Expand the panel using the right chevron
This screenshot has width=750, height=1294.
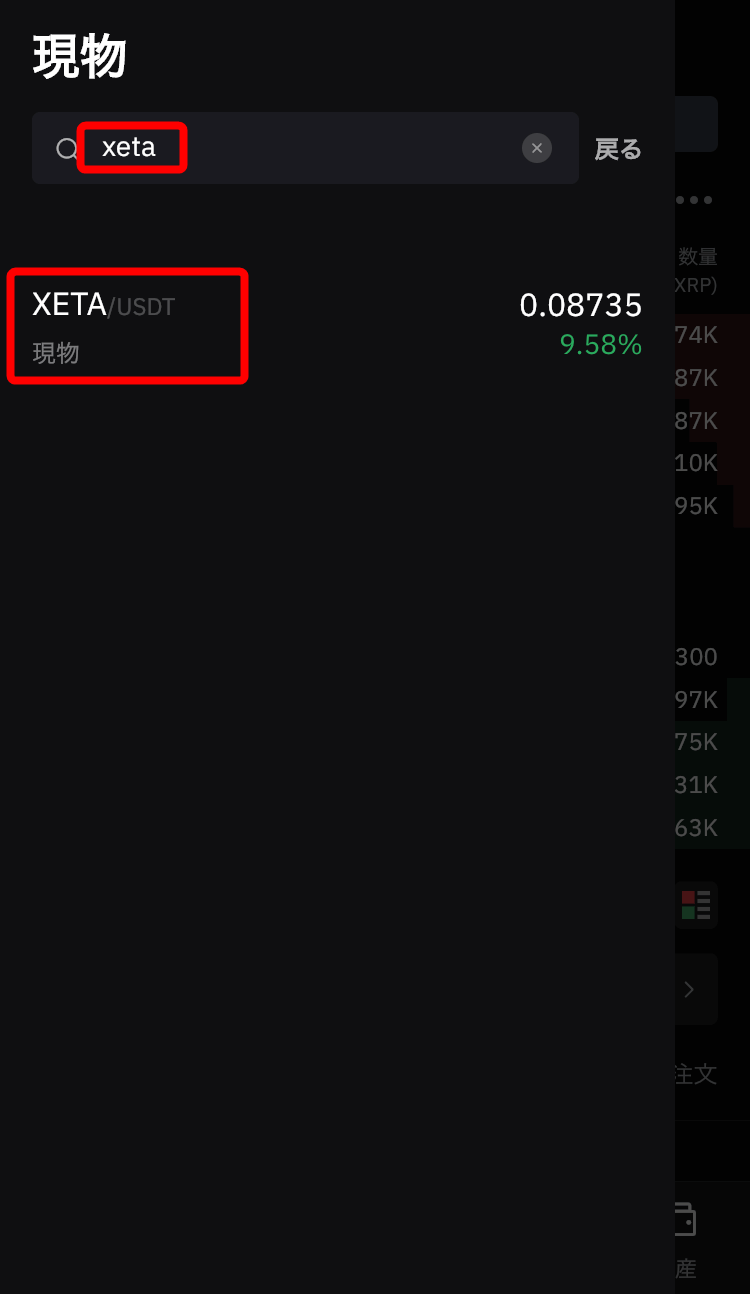coord(688,989)
